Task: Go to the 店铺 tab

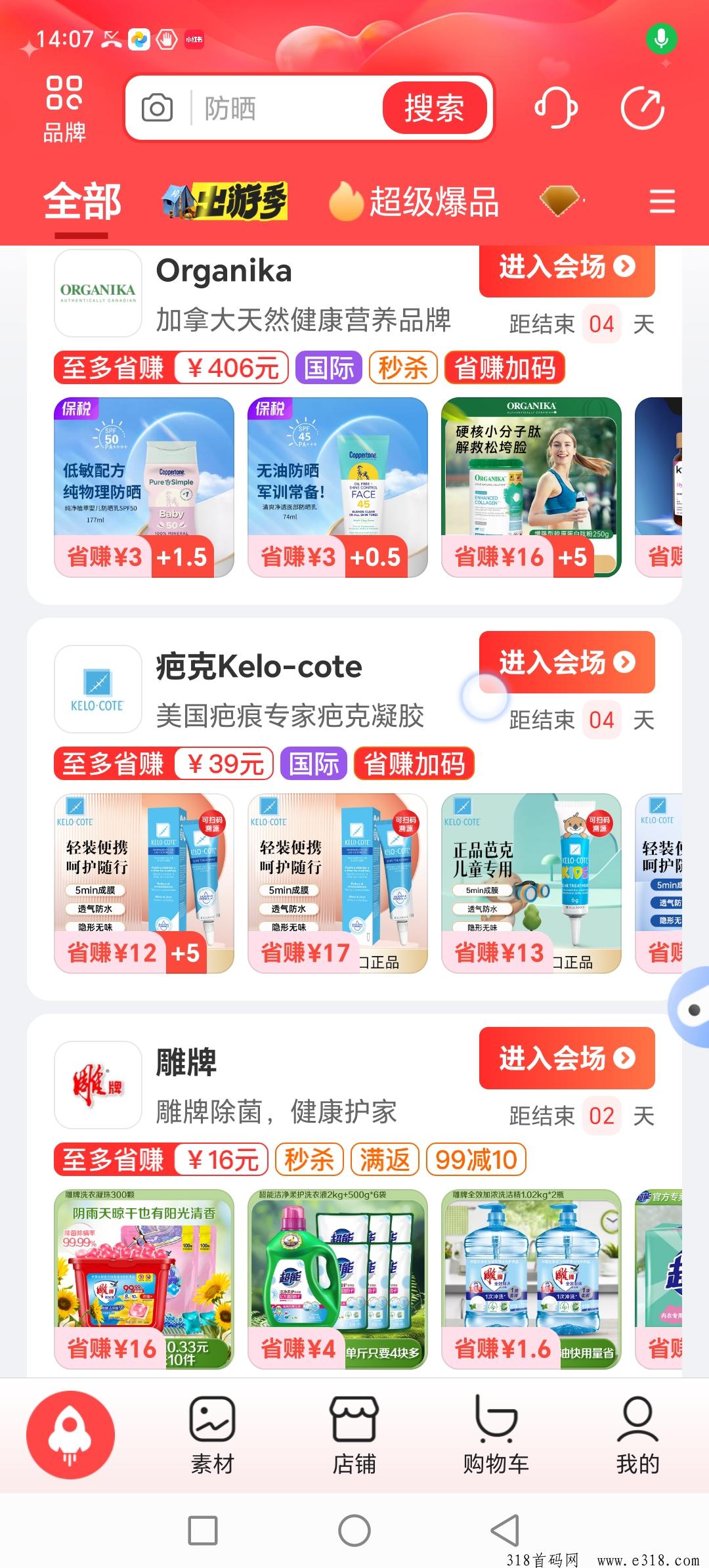Action: (x=354, y=1435)
